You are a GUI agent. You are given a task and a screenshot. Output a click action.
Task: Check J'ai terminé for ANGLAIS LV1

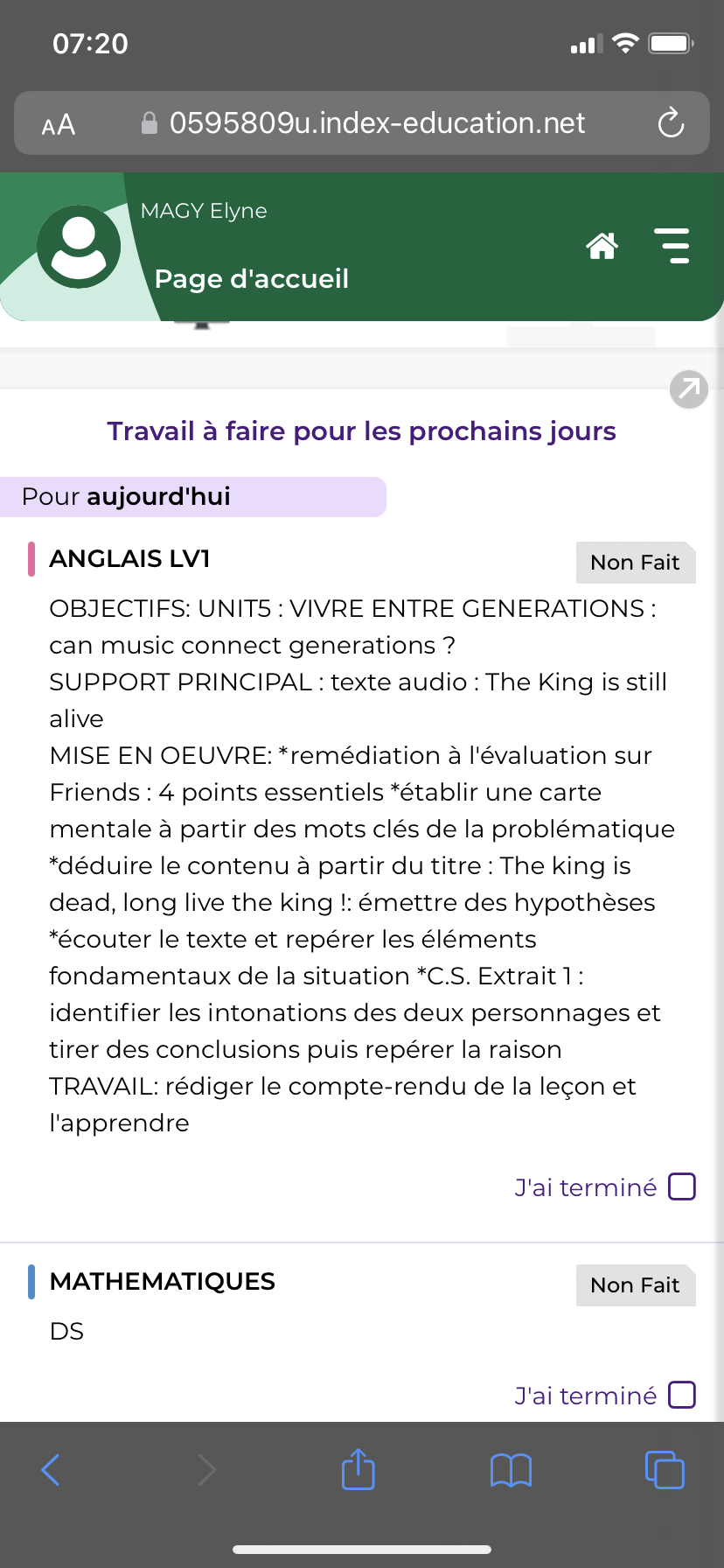point(681,1186)
